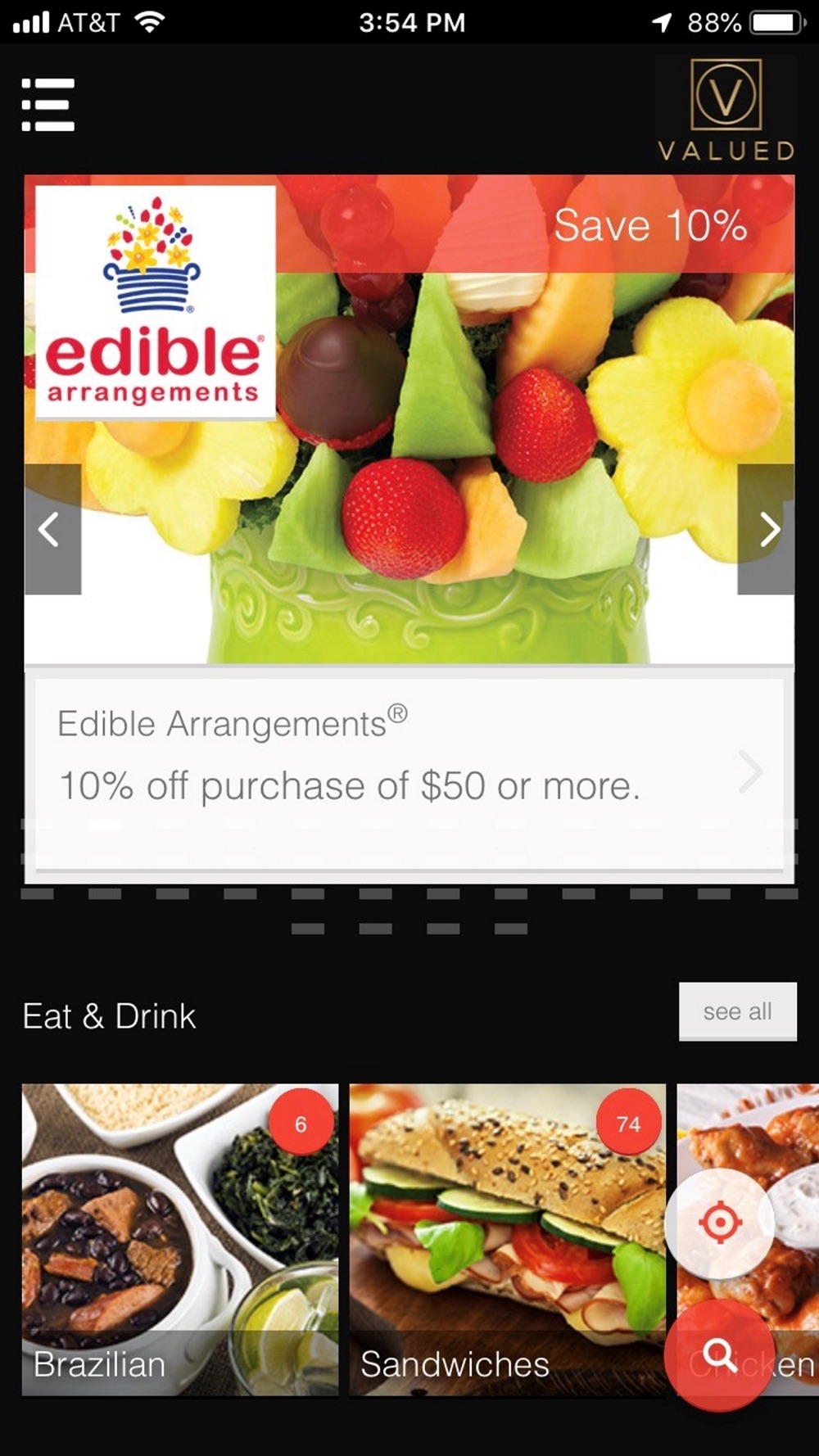Open the Chicken category tile
The height and width of the screenshot is (1456, 819).
click(748, 1240)
